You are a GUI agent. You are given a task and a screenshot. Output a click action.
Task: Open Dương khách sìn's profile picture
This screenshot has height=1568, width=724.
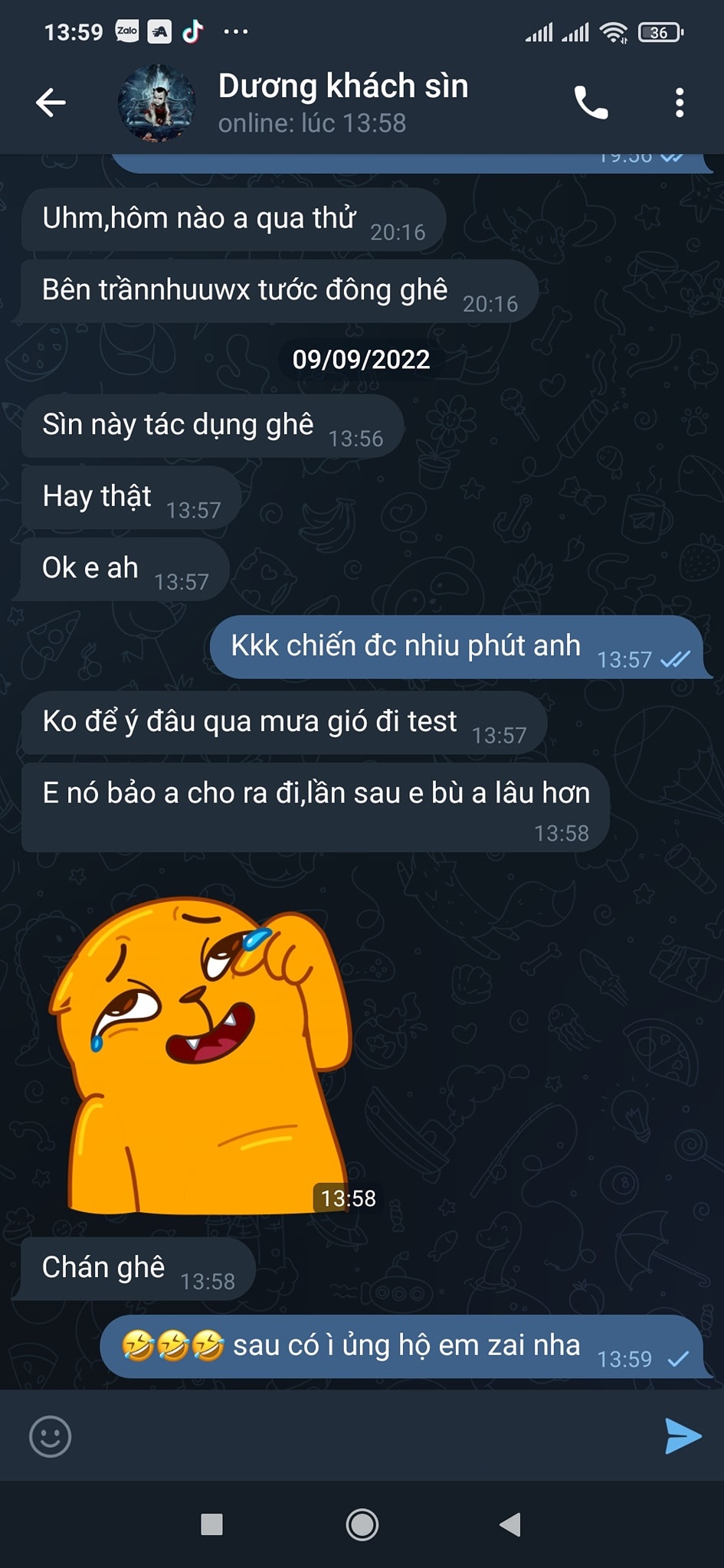coord(157,103)
